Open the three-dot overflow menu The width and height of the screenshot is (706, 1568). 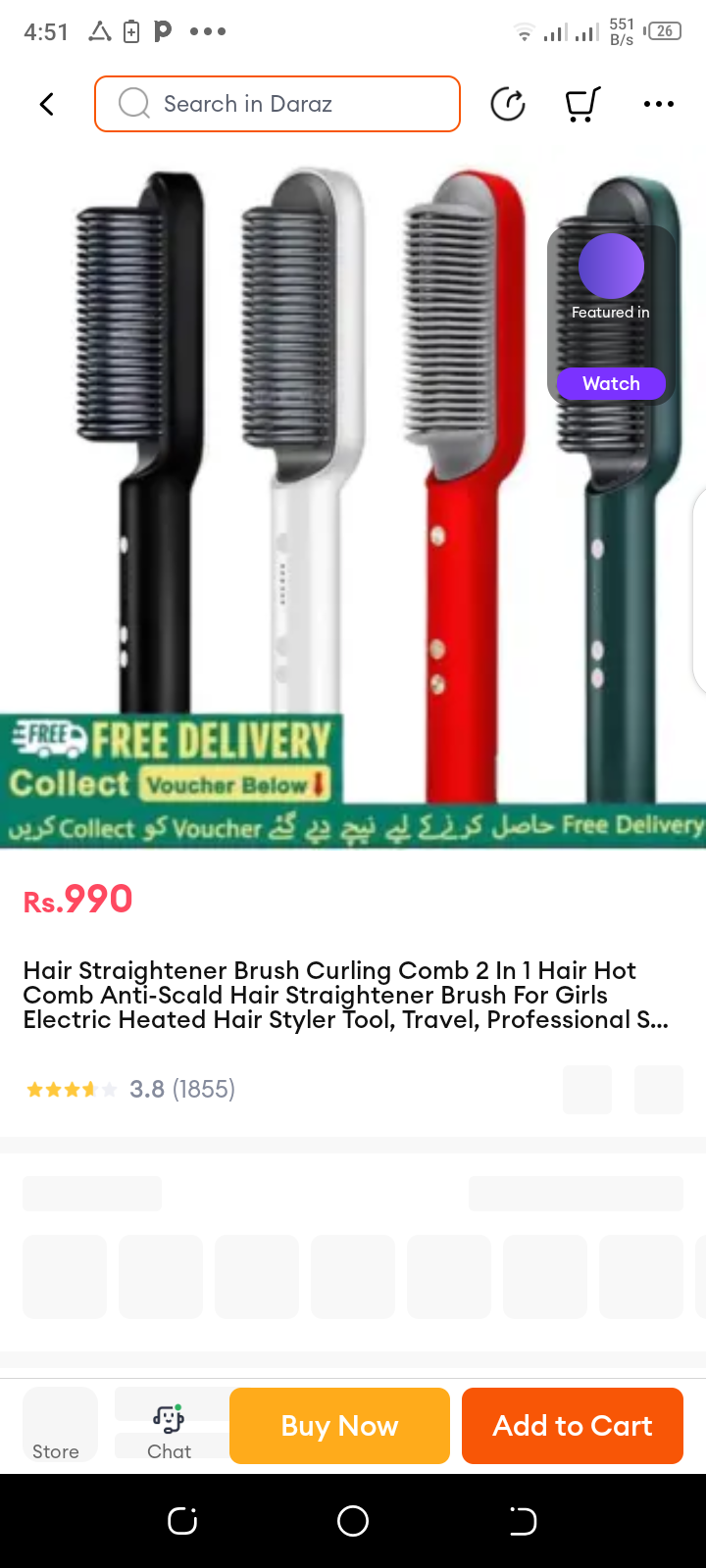[x=658, y=104]
